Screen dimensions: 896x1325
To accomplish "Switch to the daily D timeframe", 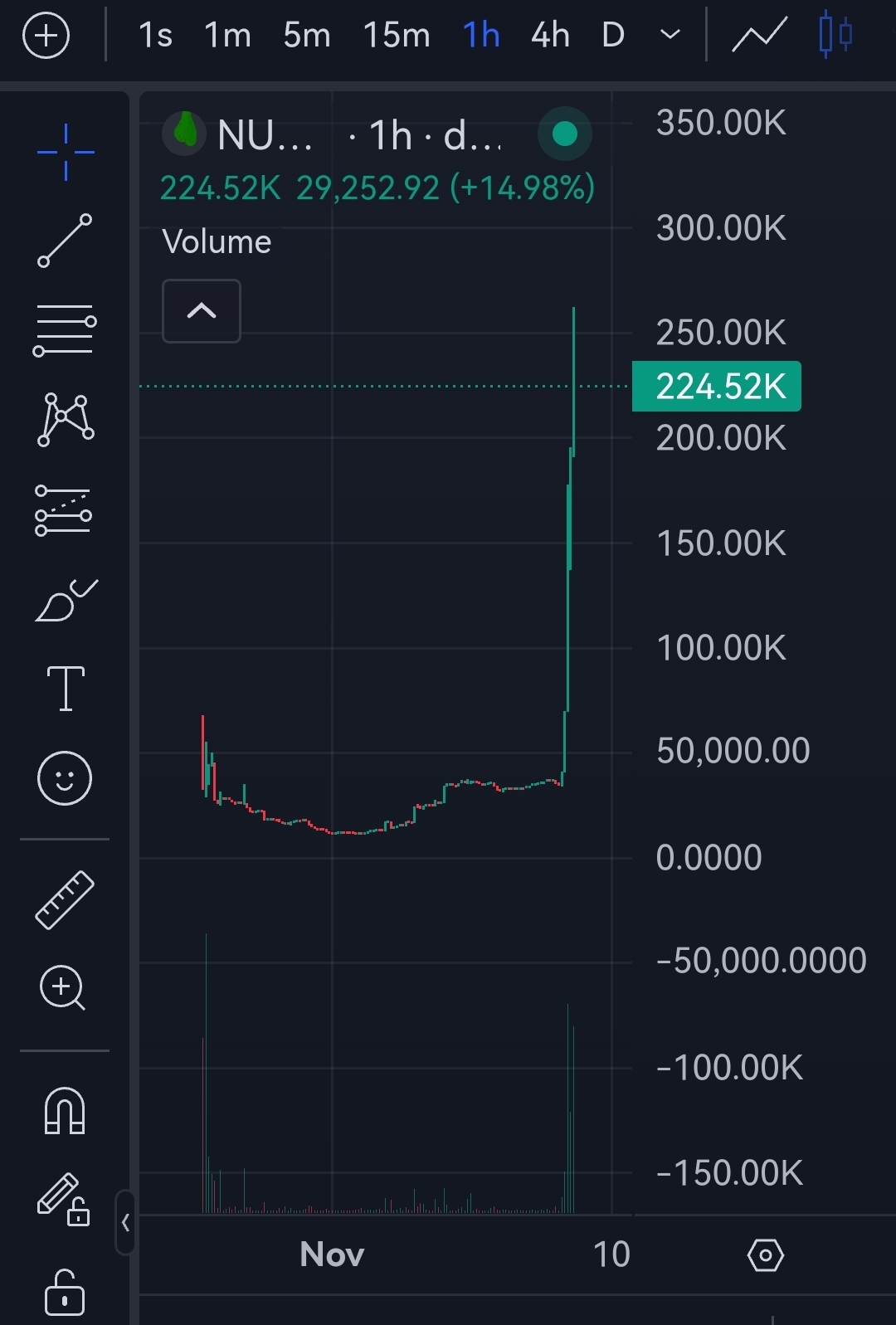I will coord(613,36).
